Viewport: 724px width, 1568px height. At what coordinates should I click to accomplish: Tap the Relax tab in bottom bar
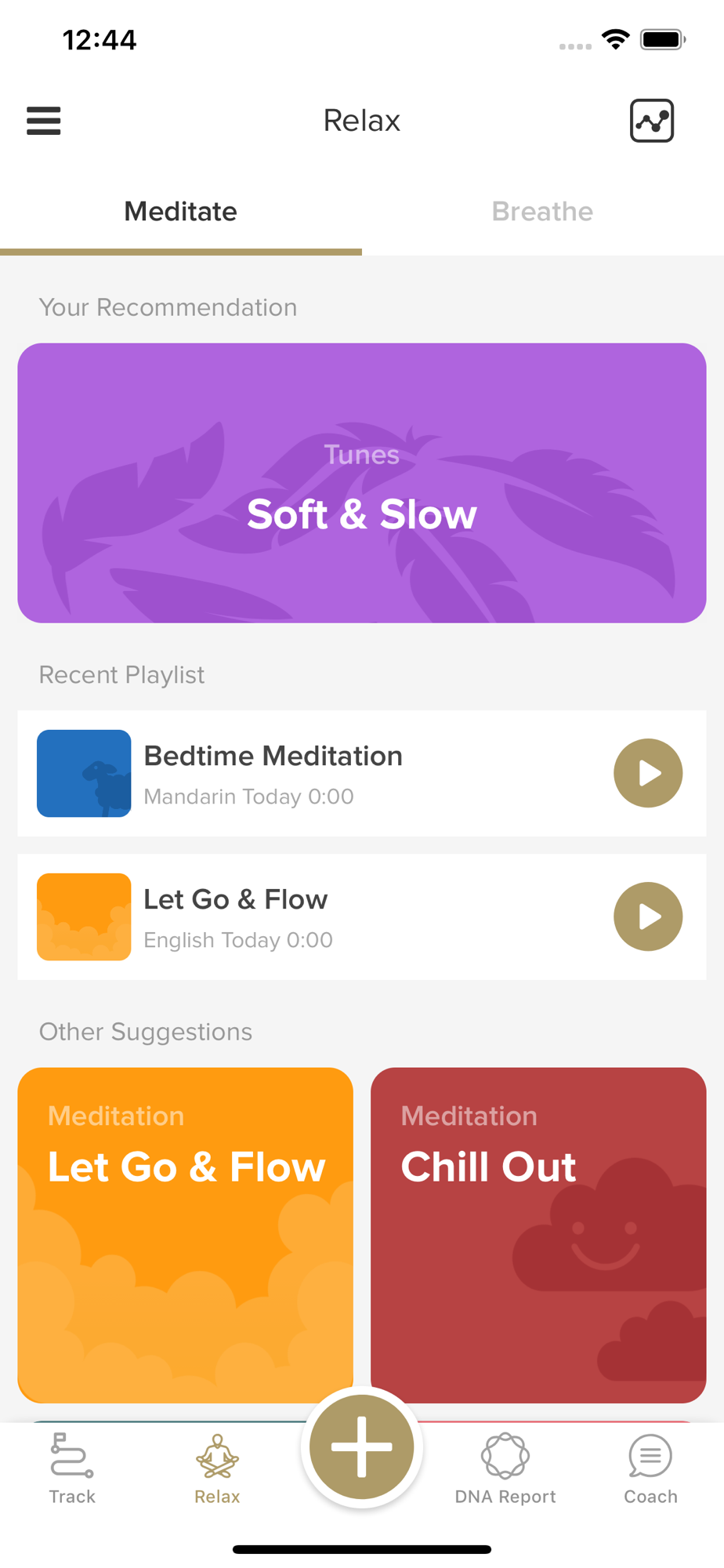point(217,1468)
